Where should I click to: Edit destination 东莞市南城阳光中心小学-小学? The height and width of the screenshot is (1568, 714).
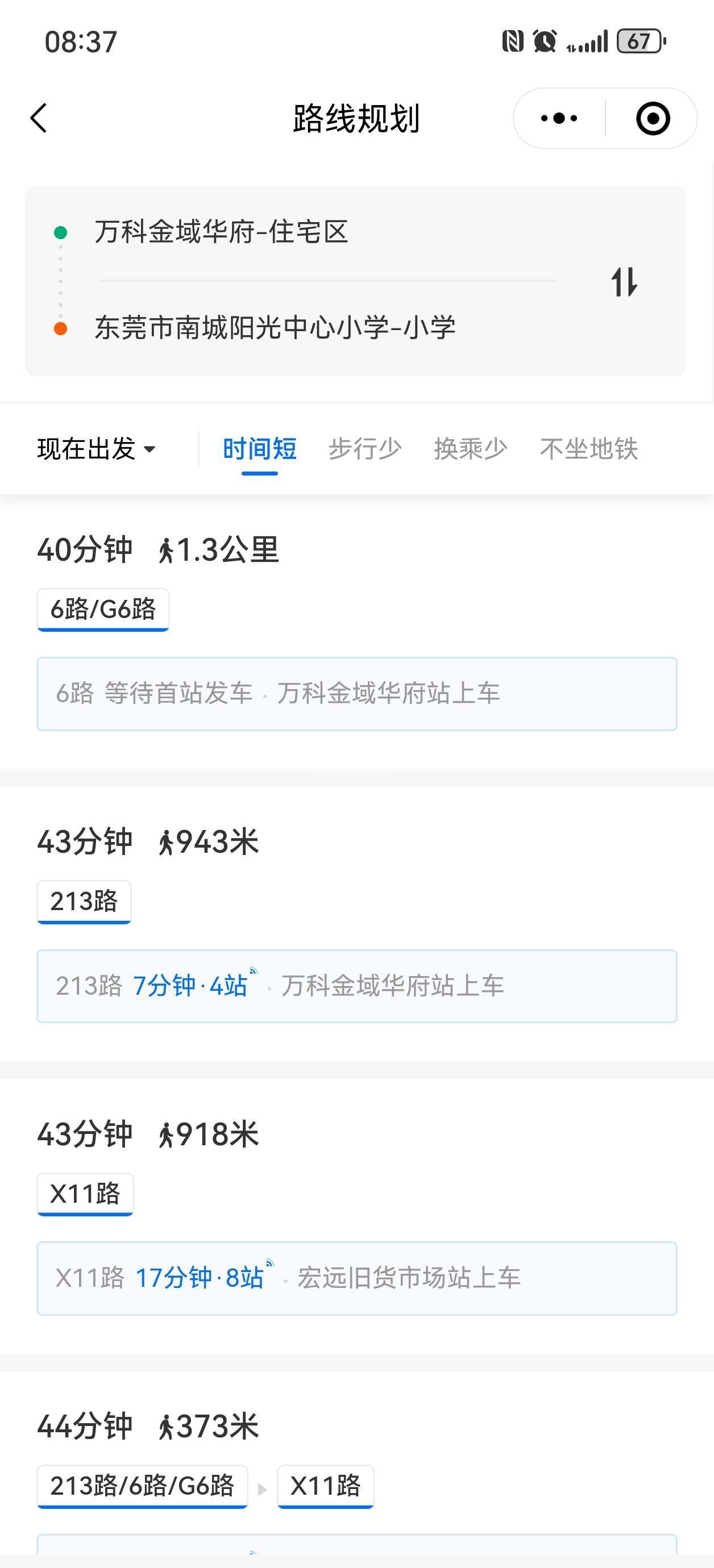click(x=275, y=327)
